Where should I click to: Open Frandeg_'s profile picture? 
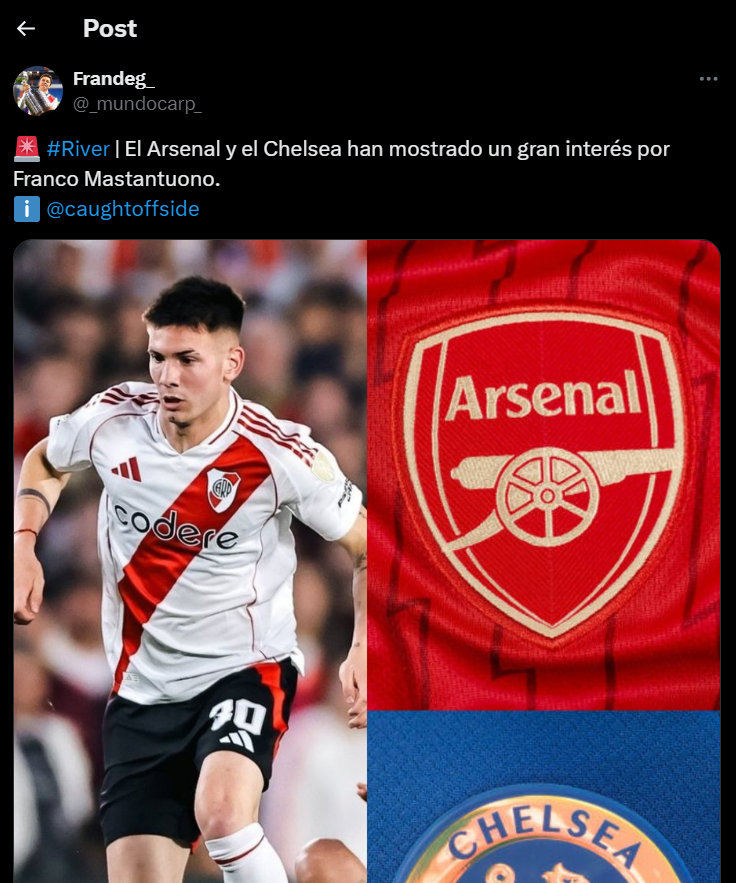(x=38, y=91)
